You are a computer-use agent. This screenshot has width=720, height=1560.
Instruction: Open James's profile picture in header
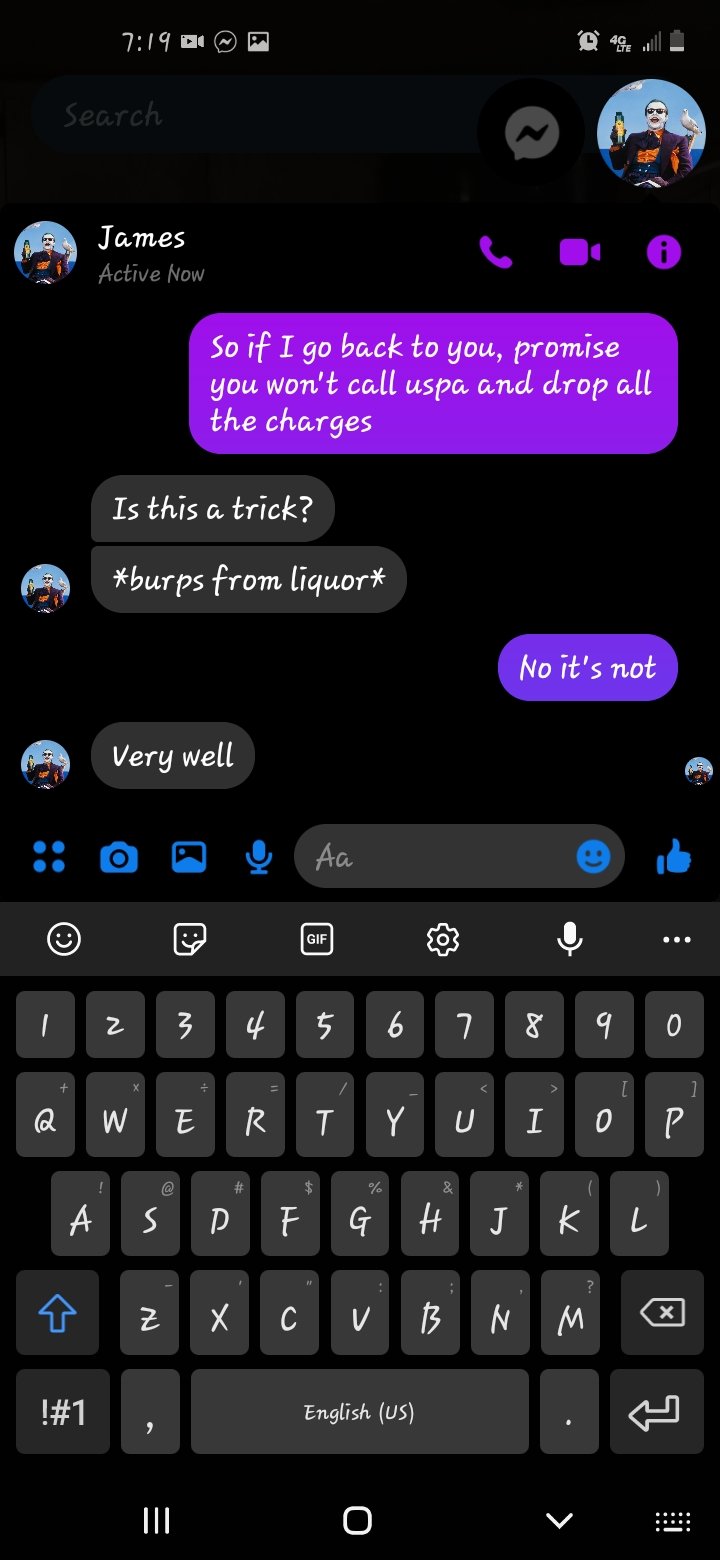[45, 253]
